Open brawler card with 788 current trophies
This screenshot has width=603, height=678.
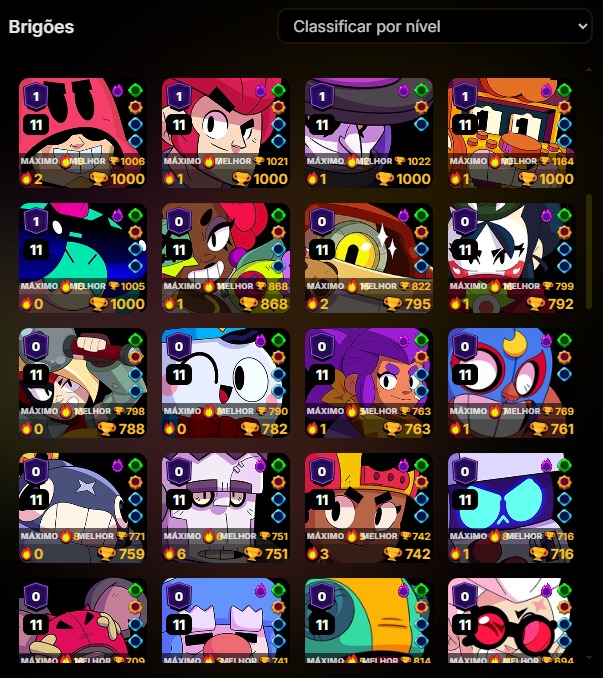pos(82,383)
